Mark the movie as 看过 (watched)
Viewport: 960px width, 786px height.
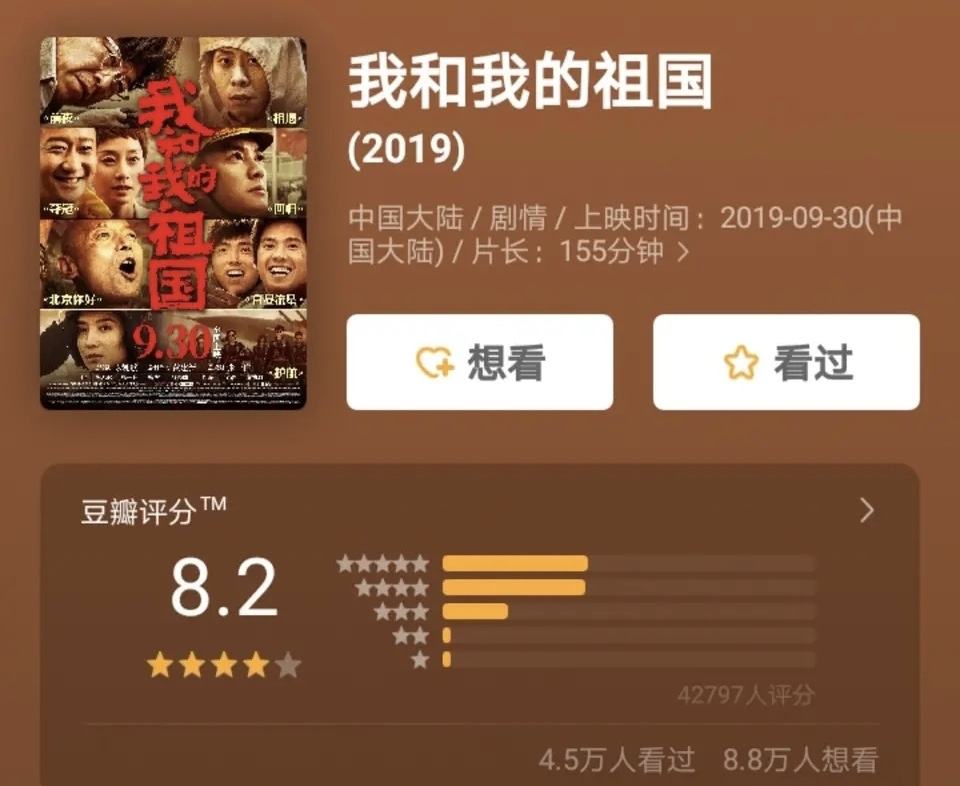(x=786, y=362)
